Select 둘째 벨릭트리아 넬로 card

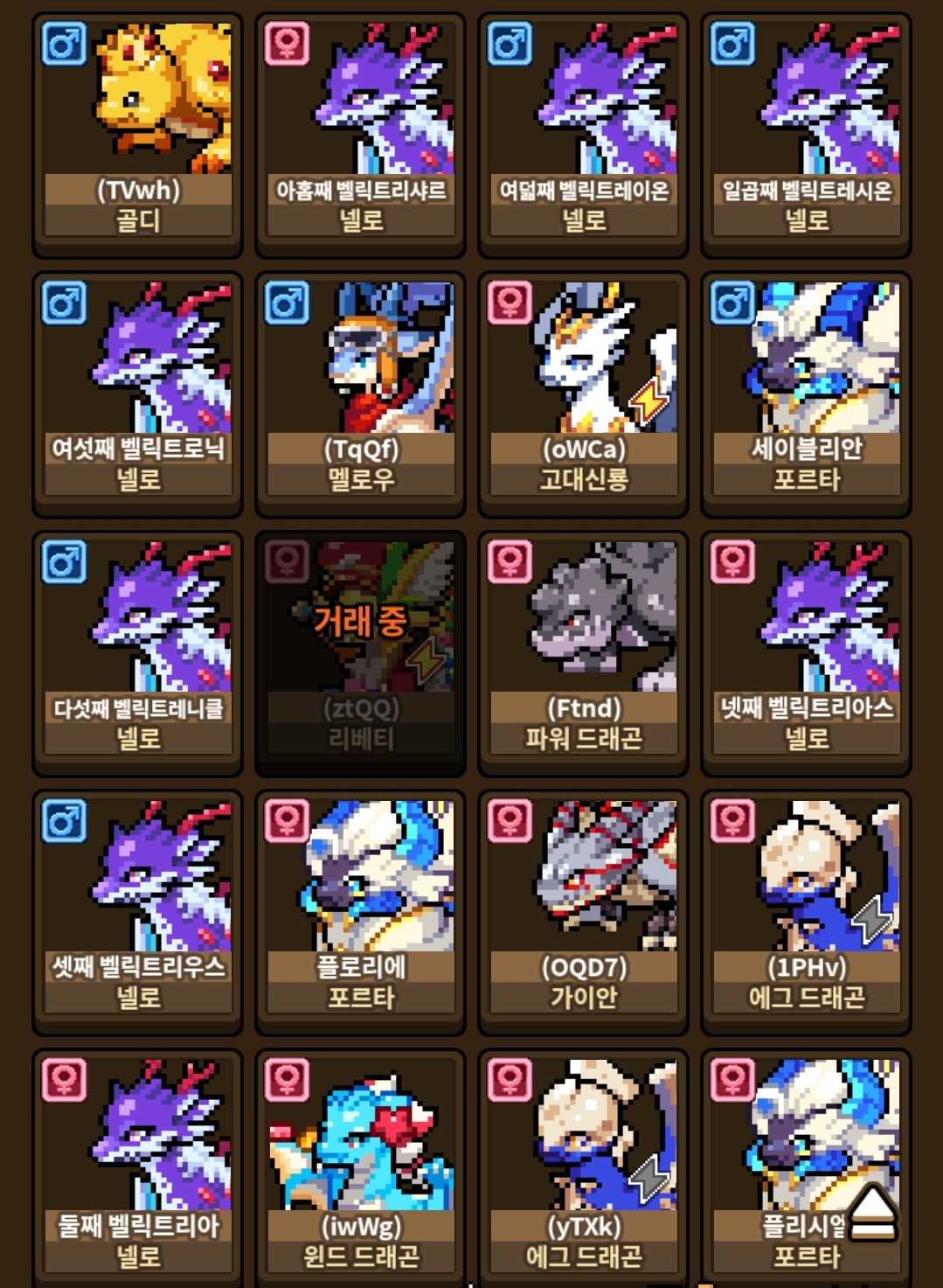(x=137, y=1167)
